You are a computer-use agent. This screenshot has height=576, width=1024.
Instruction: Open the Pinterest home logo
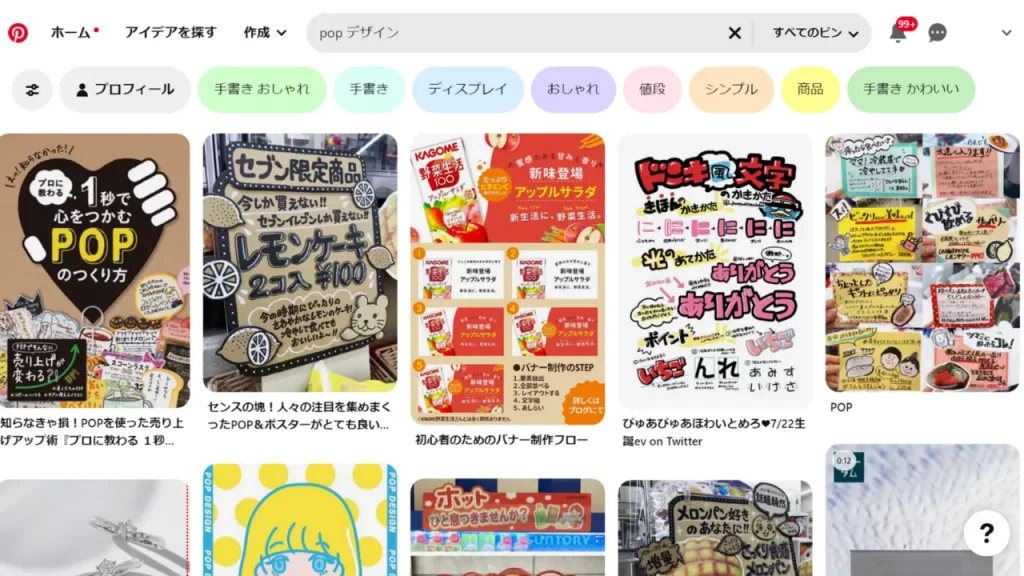pyautogui.click(x=18, y=33)
